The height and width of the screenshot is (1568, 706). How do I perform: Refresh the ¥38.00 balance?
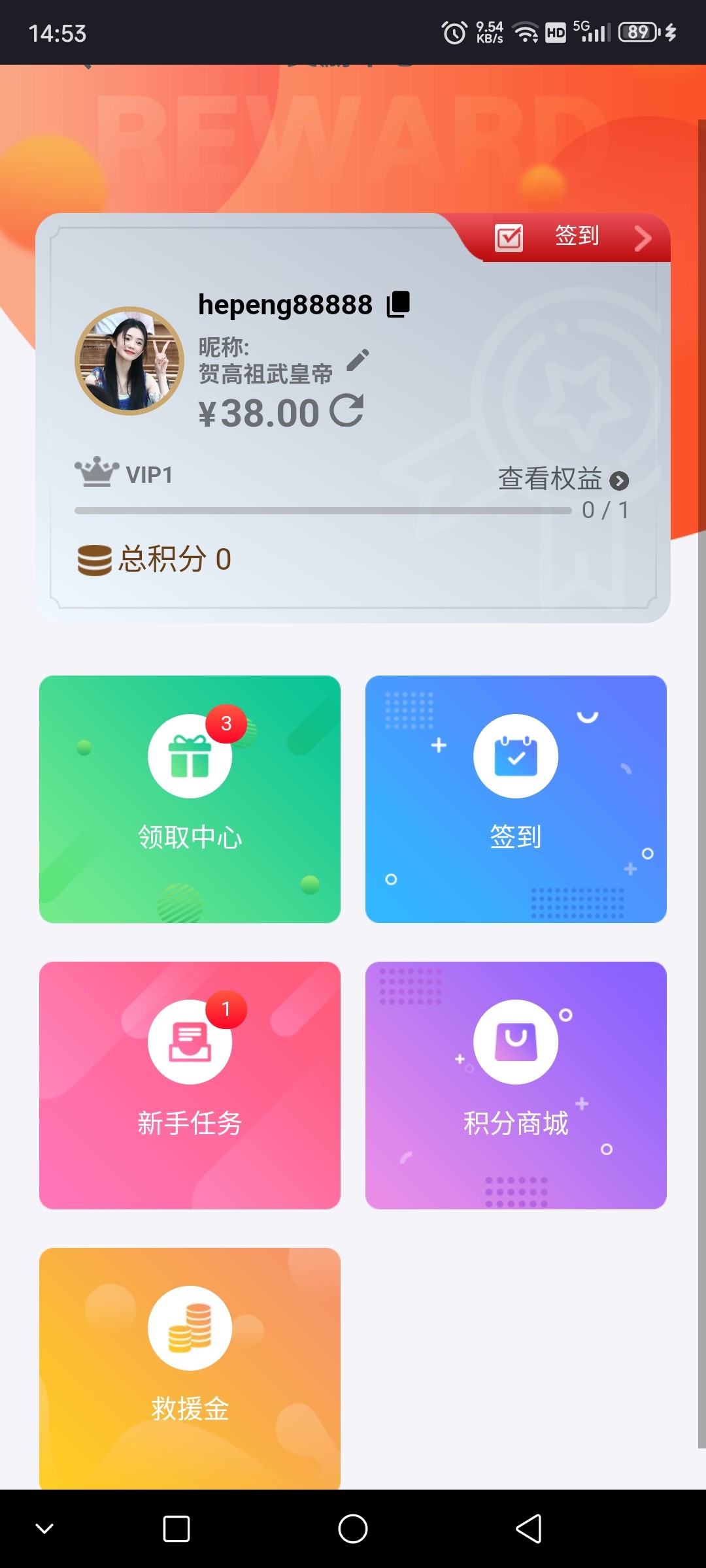[x=346, y=412]
